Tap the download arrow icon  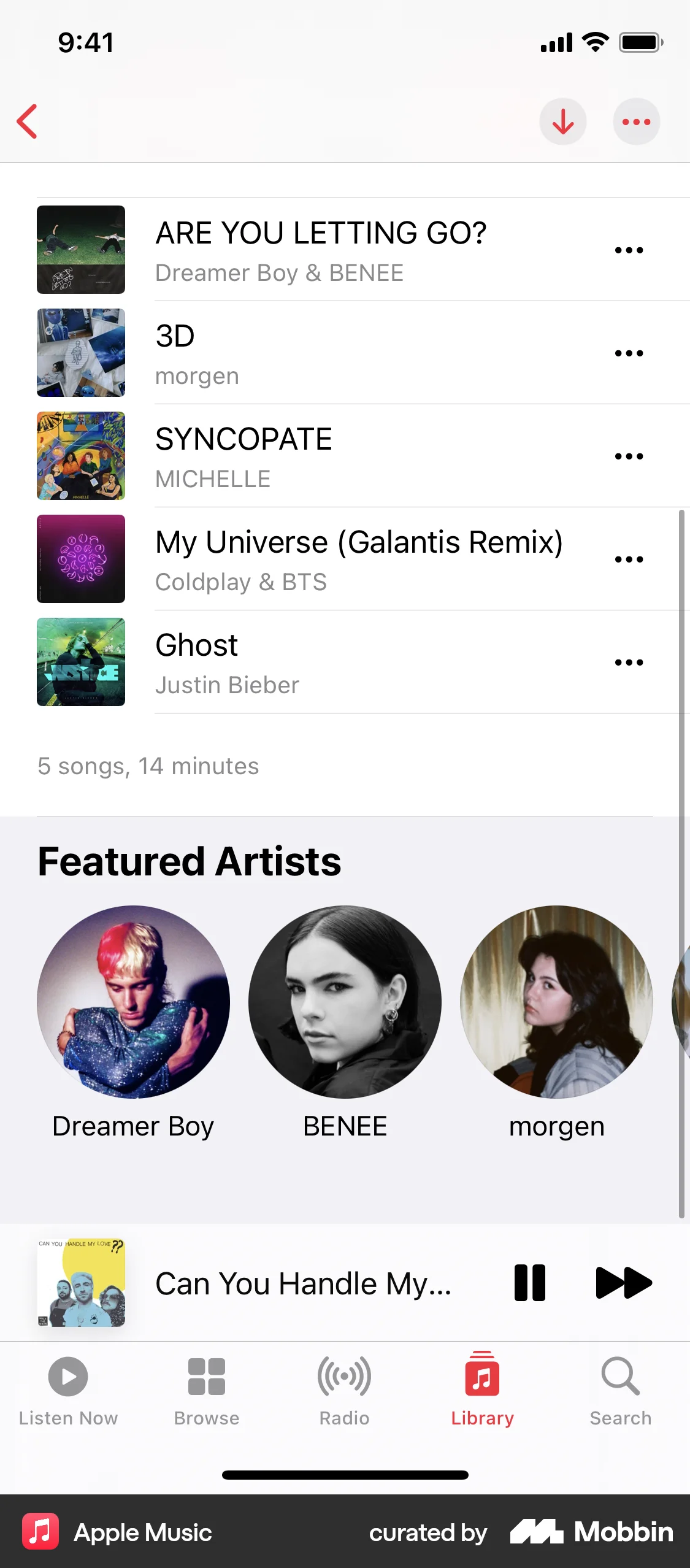(x=562, y=121)
